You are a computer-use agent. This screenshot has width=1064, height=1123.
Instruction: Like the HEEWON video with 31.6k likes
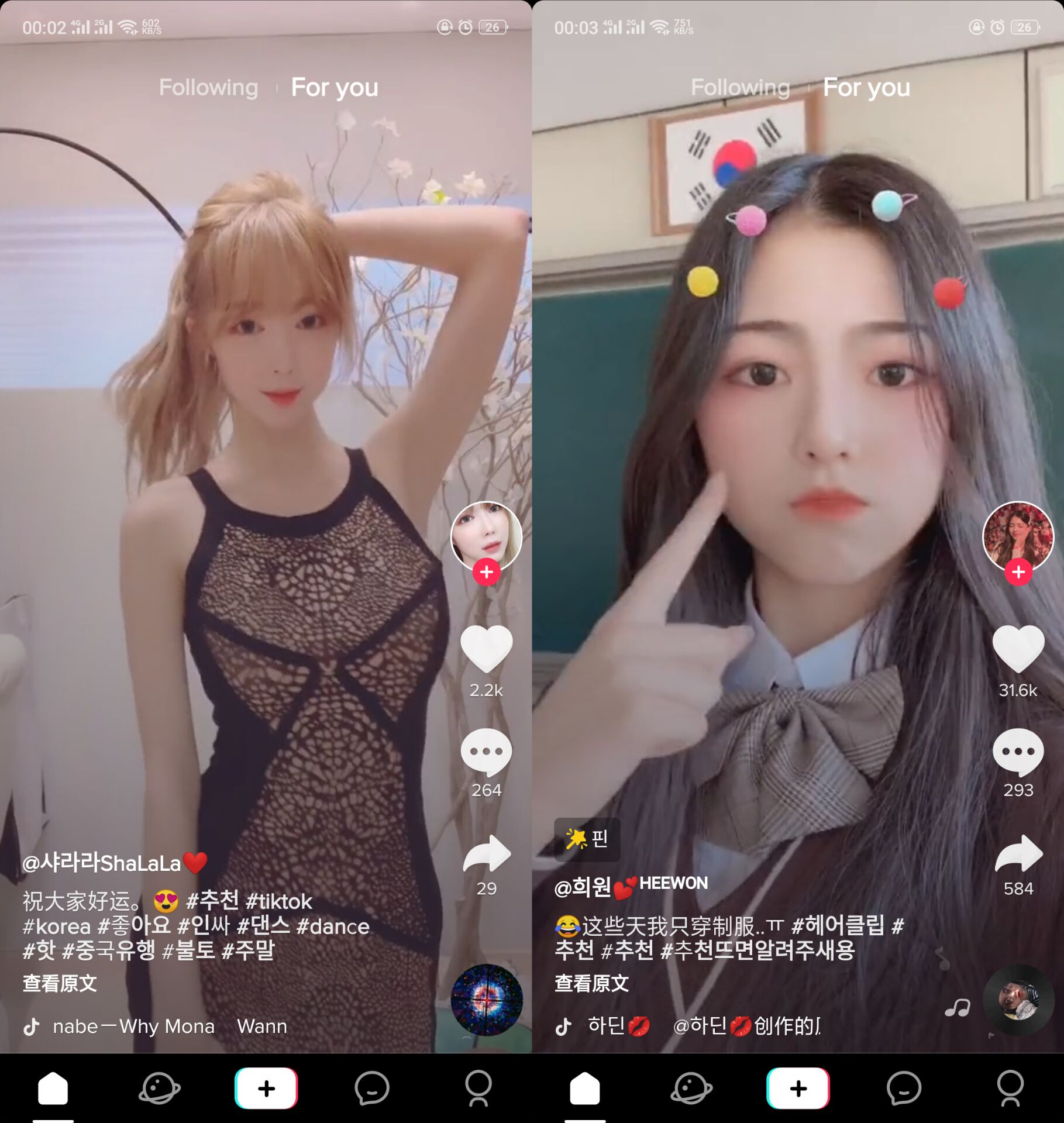[x=1018, y=648]
